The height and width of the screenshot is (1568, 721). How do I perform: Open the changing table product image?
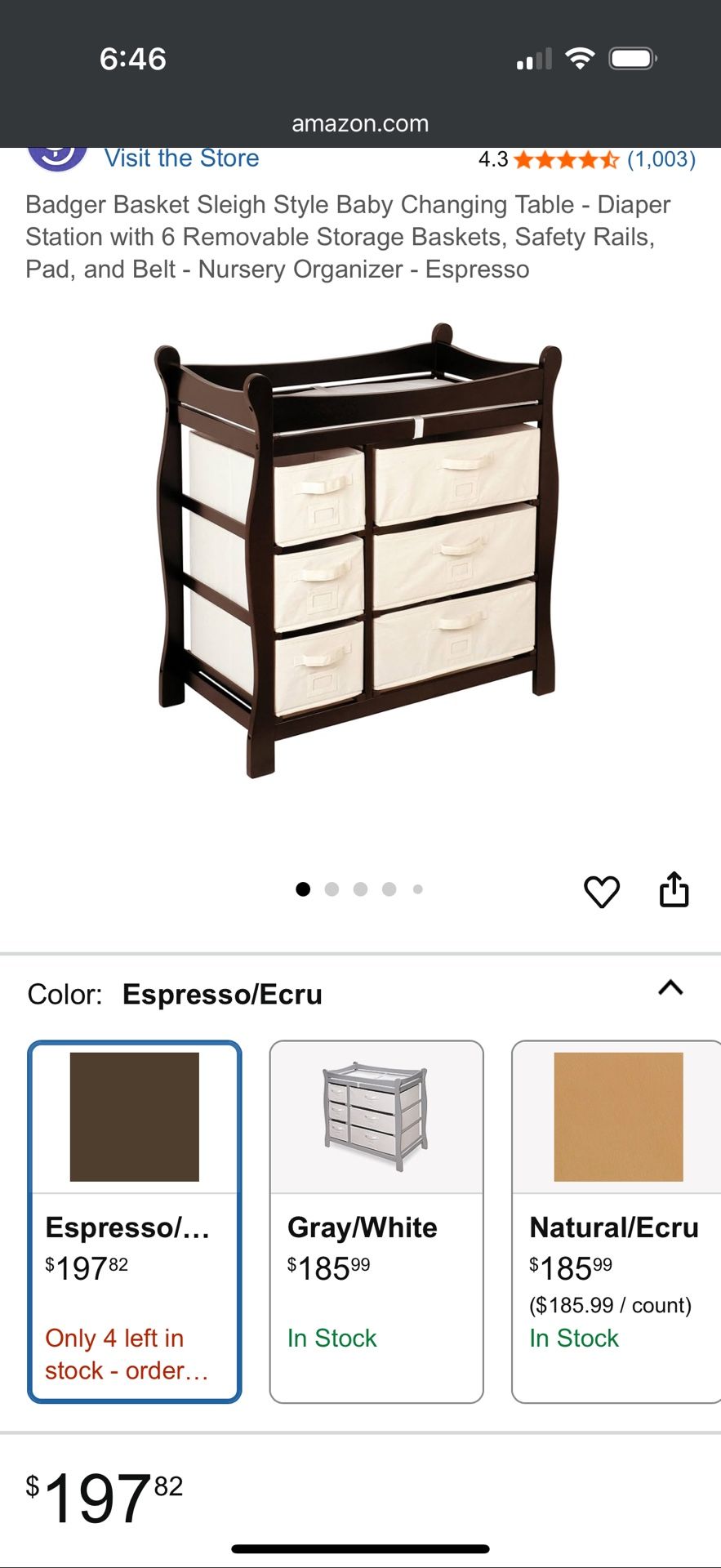(359, 549)
